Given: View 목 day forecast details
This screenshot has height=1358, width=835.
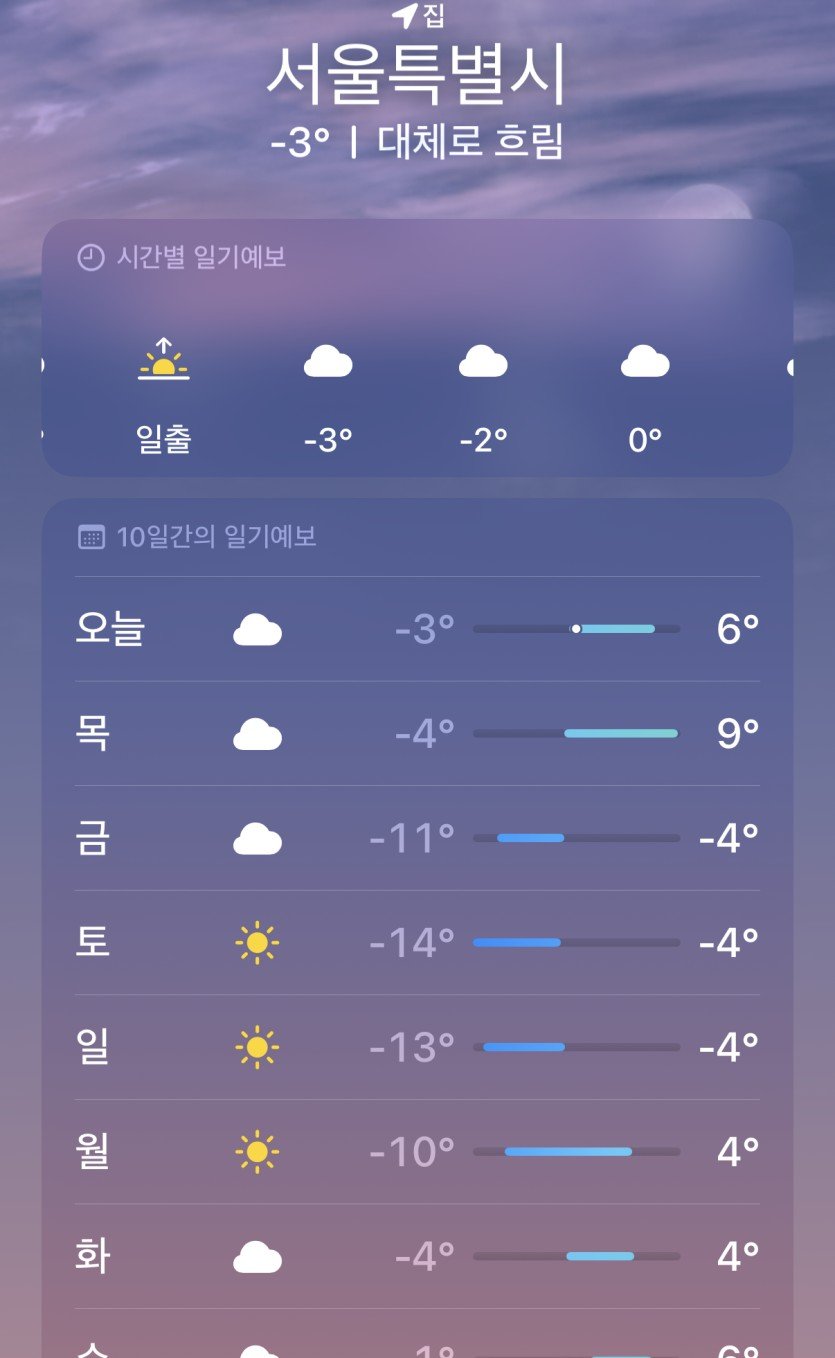Looking at the screenshot, I should point(416,734).
